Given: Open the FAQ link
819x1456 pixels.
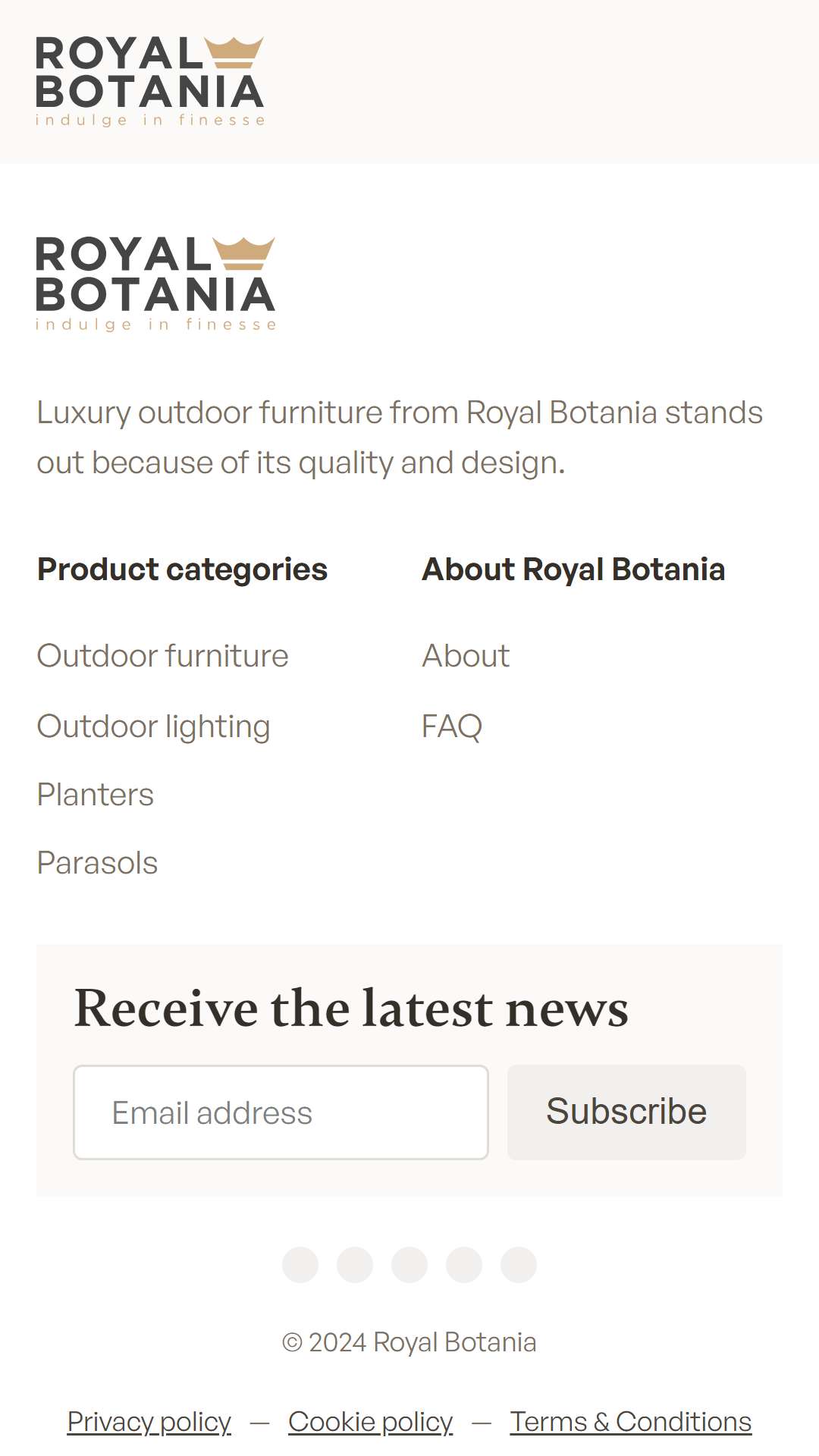Looking at the screenshot, I should tap(452, 726).
